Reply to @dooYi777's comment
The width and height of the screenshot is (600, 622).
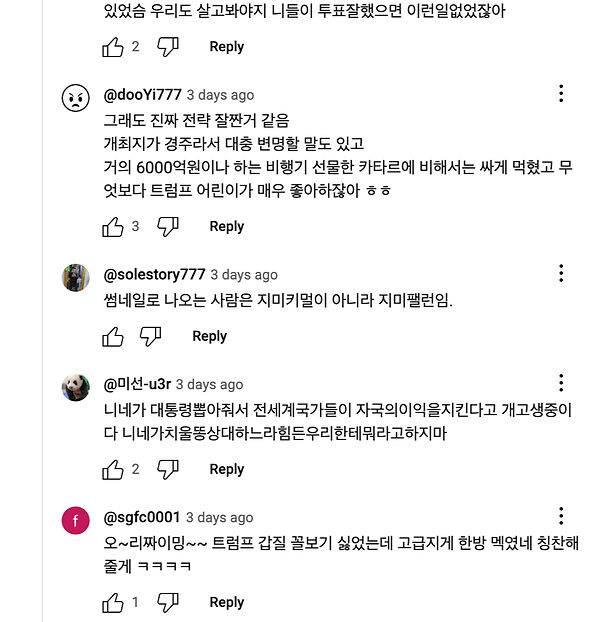[226, 227]
